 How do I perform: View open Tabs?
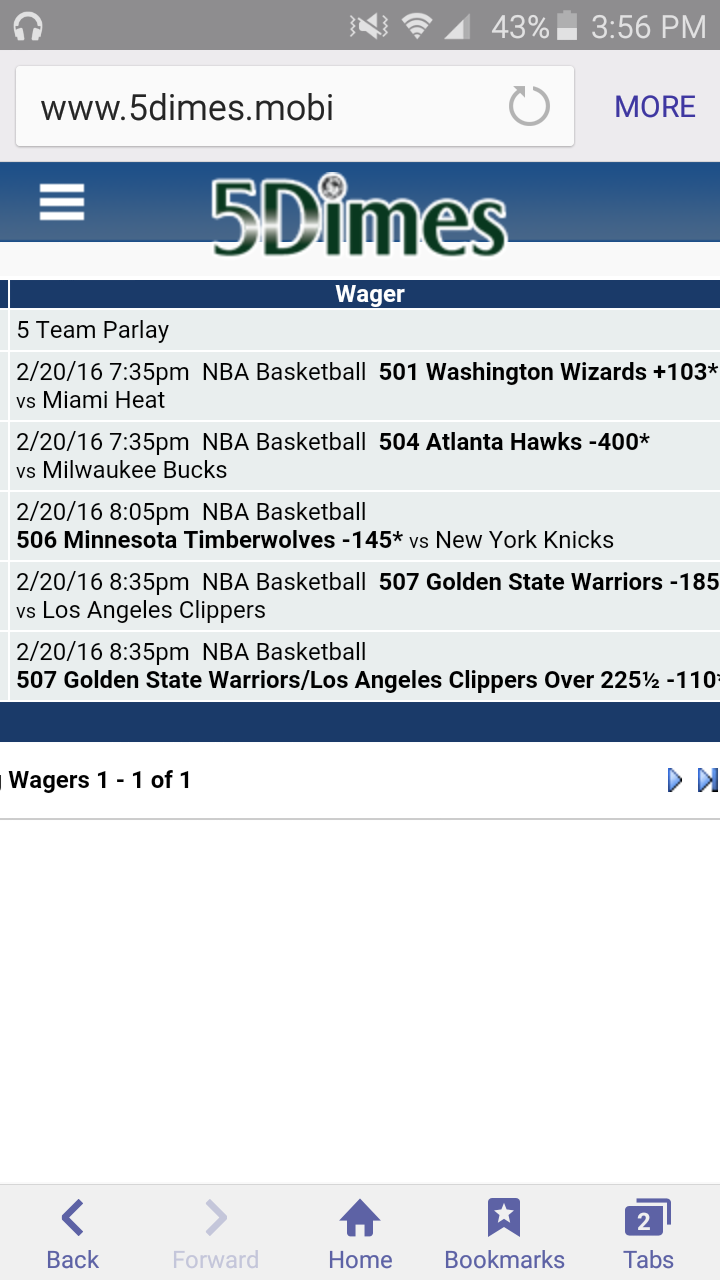point(648,1235)
